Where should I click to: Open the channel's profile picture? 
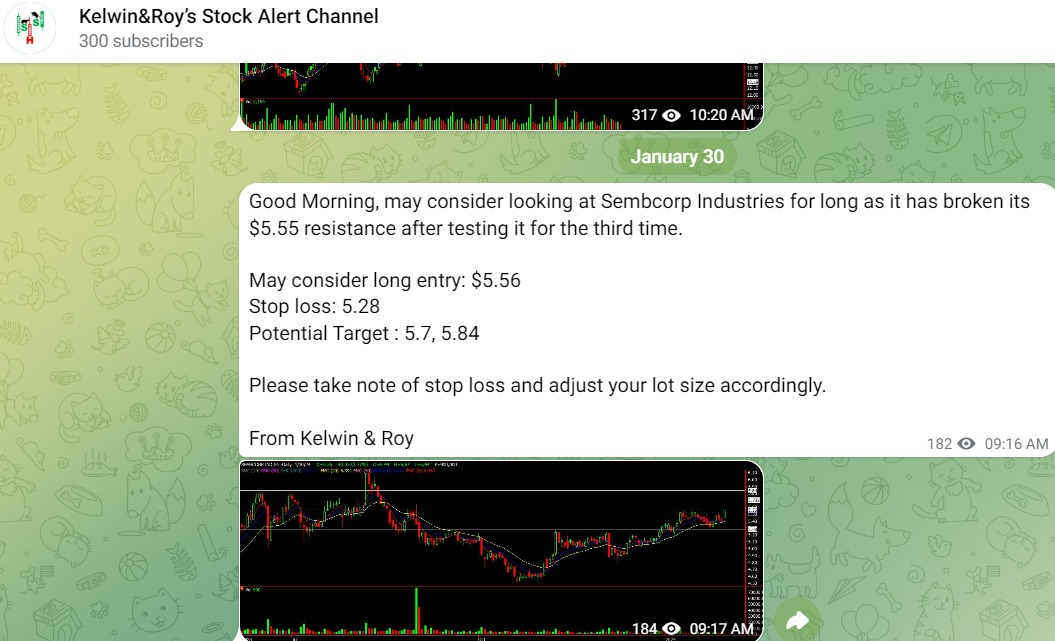[30, 29]
